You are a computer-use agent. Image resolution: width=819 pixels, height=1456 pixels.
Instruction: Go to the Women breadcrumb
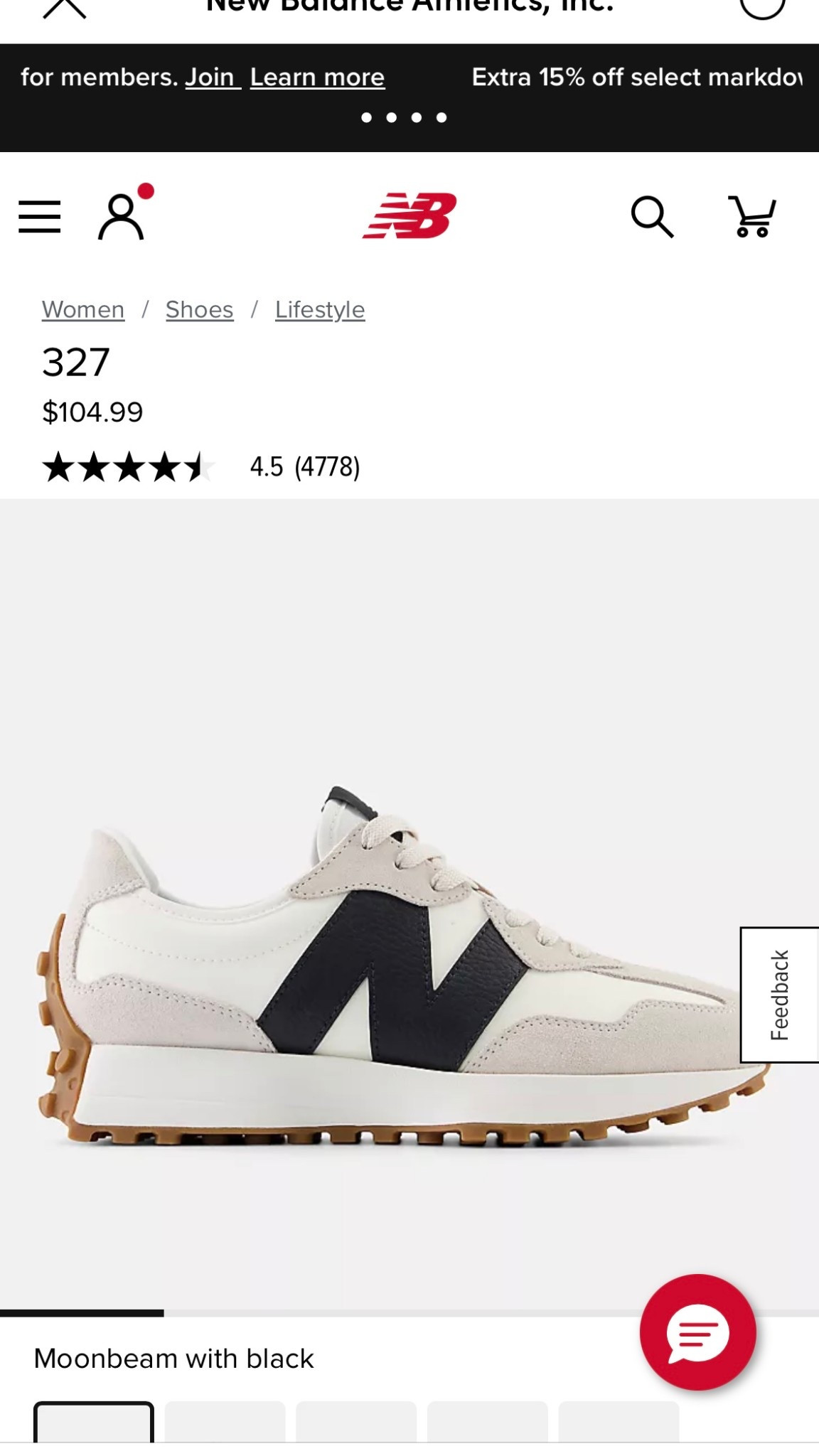point(83,309)
